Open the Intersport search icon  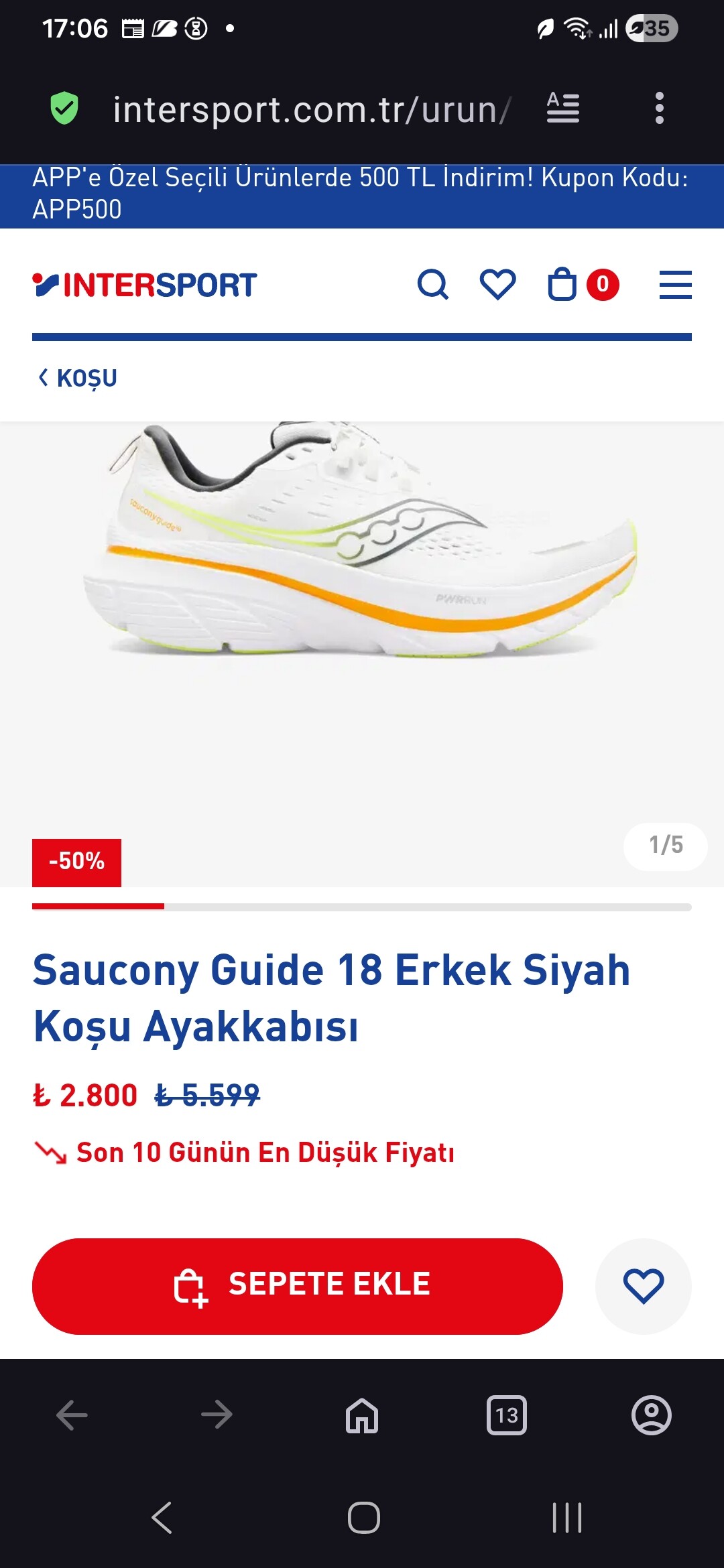[433, 285]
